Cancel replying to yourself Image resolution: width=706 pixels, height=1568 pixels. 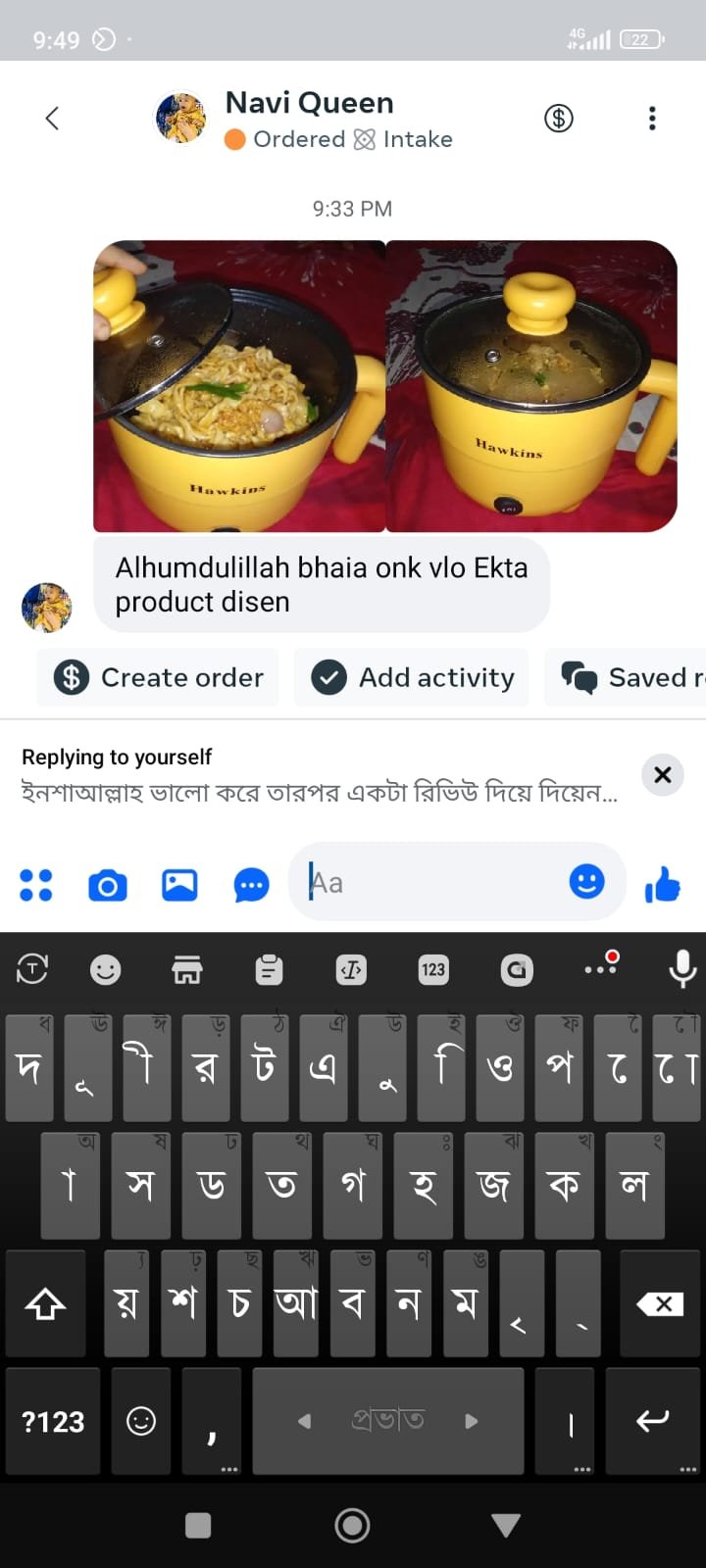click(x=662, y=774)
